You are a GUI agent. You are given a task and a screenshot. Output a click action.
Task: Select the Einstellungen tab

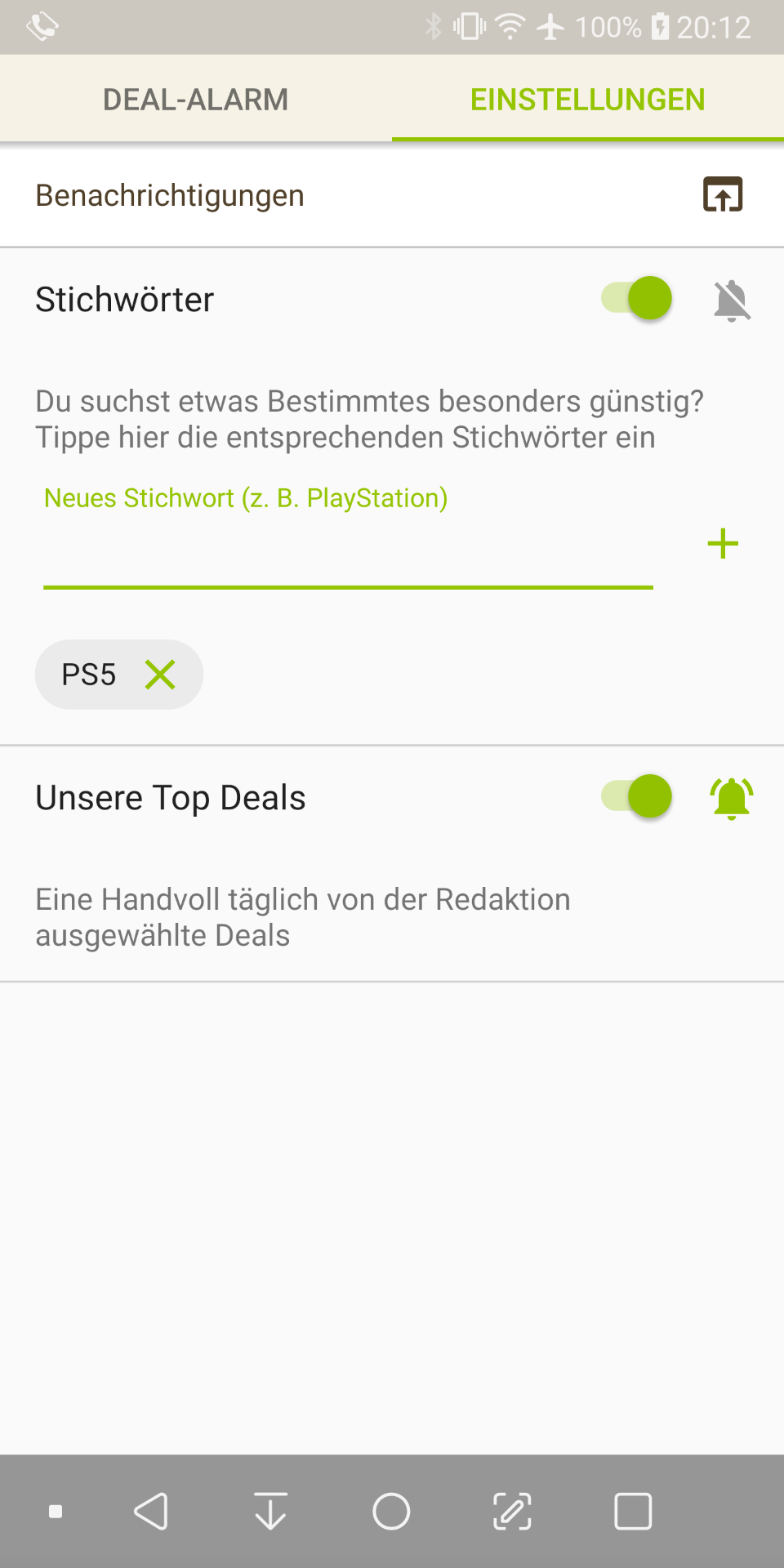click(587, 100)
